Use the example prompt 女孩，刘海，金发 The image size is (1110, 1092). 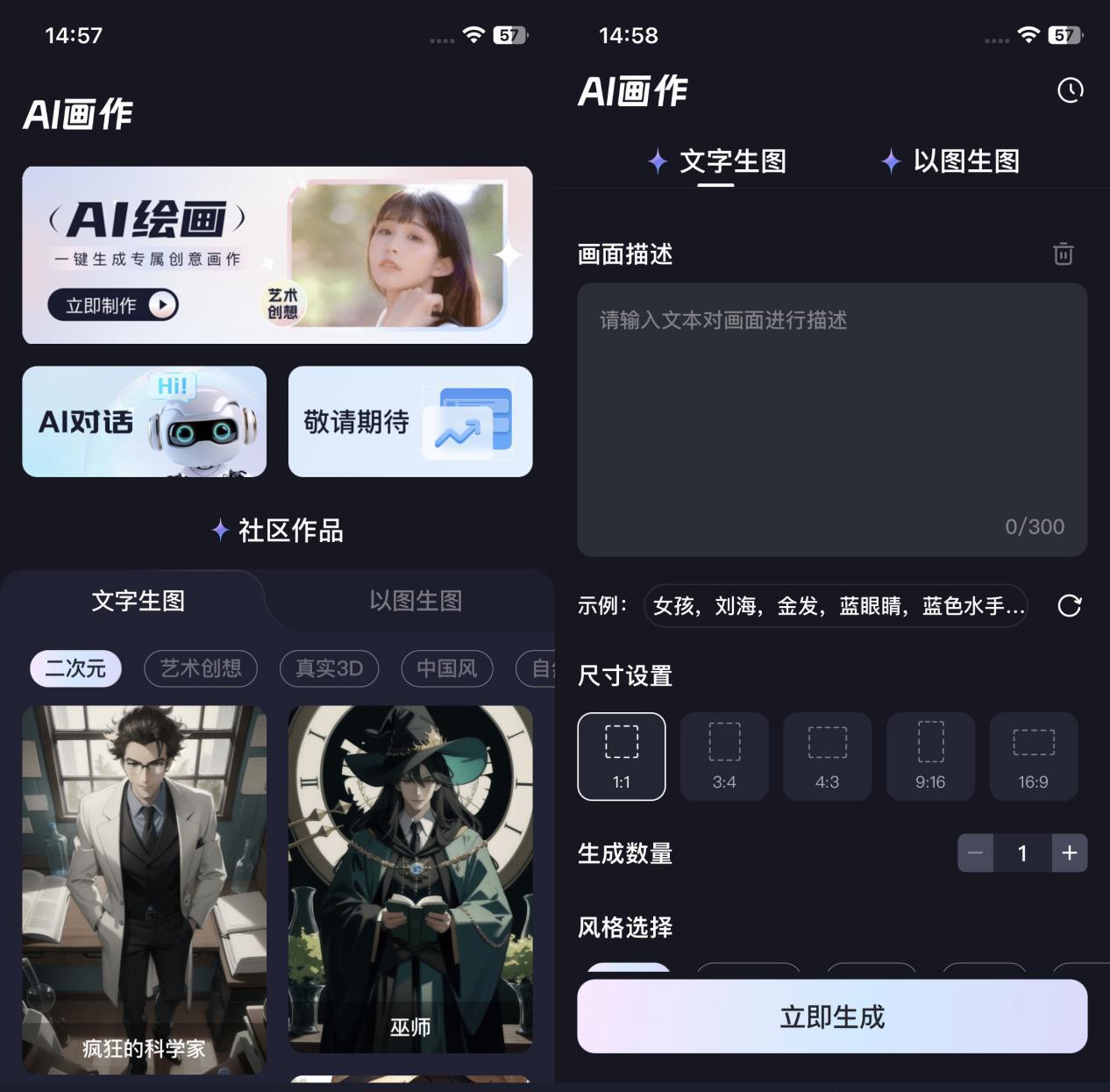pos(836,606)
